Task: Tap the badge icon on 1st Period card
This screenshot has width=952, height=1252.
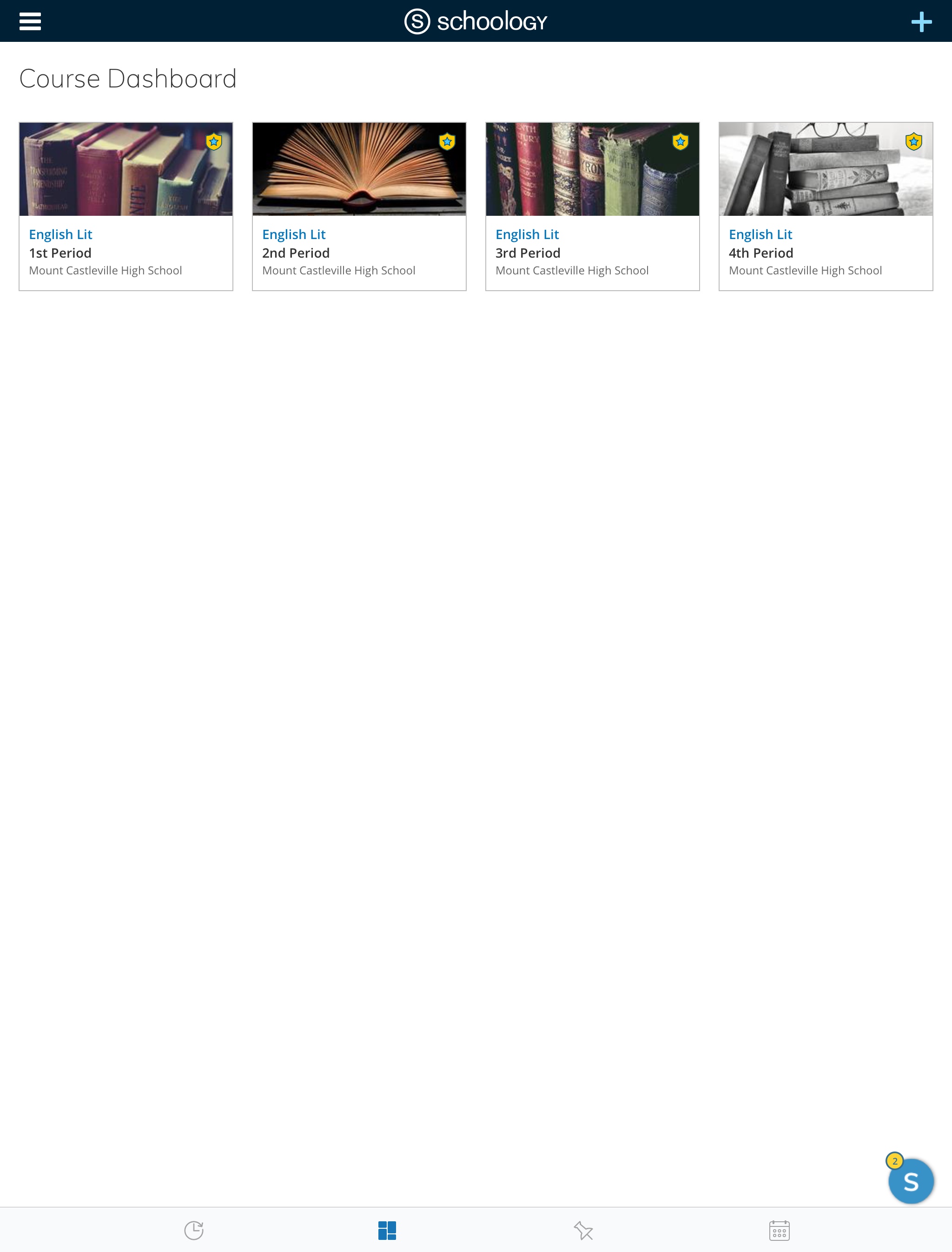Action: [x=214, y=141]
